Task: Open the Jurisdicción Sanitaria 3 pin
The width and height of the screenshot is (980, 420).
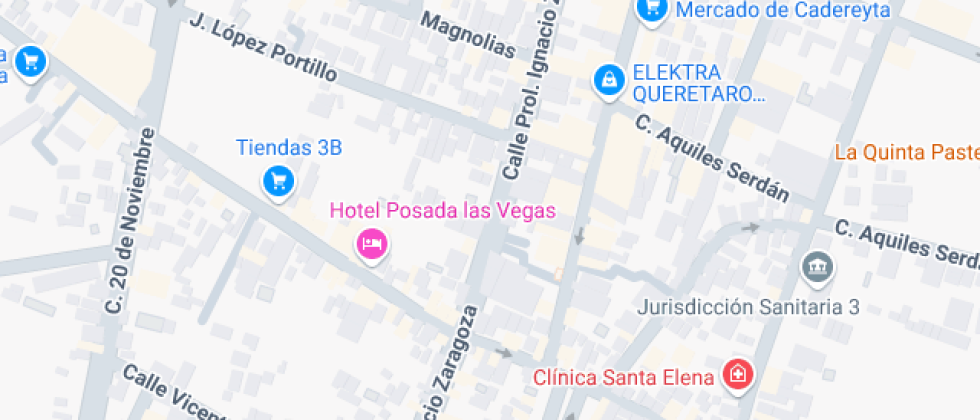Action: [816, 267]
